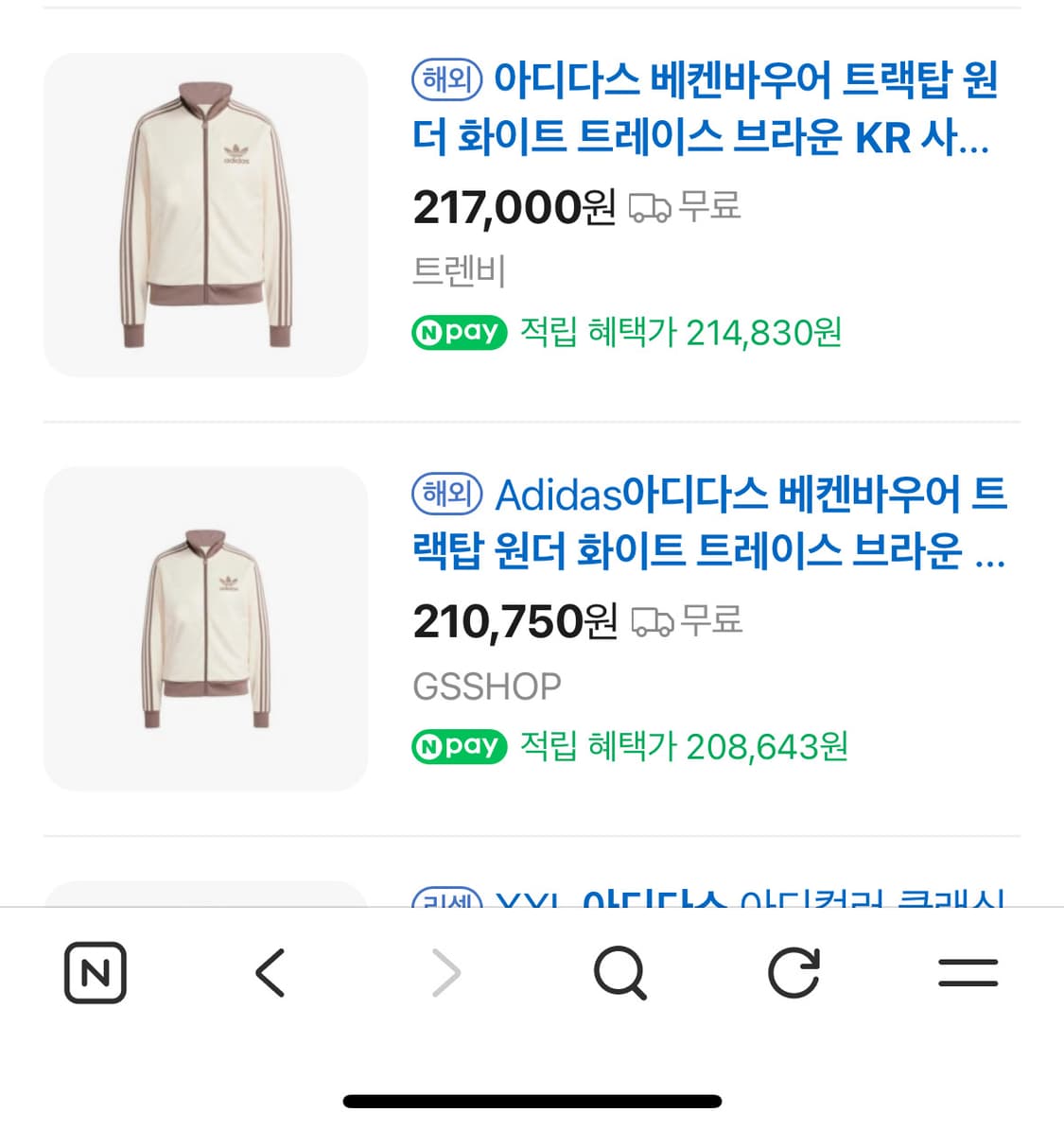This screenshot has height=1130, width=1064.
Task: Tap the 해외 label on the second product
Action: click(445, 495)
